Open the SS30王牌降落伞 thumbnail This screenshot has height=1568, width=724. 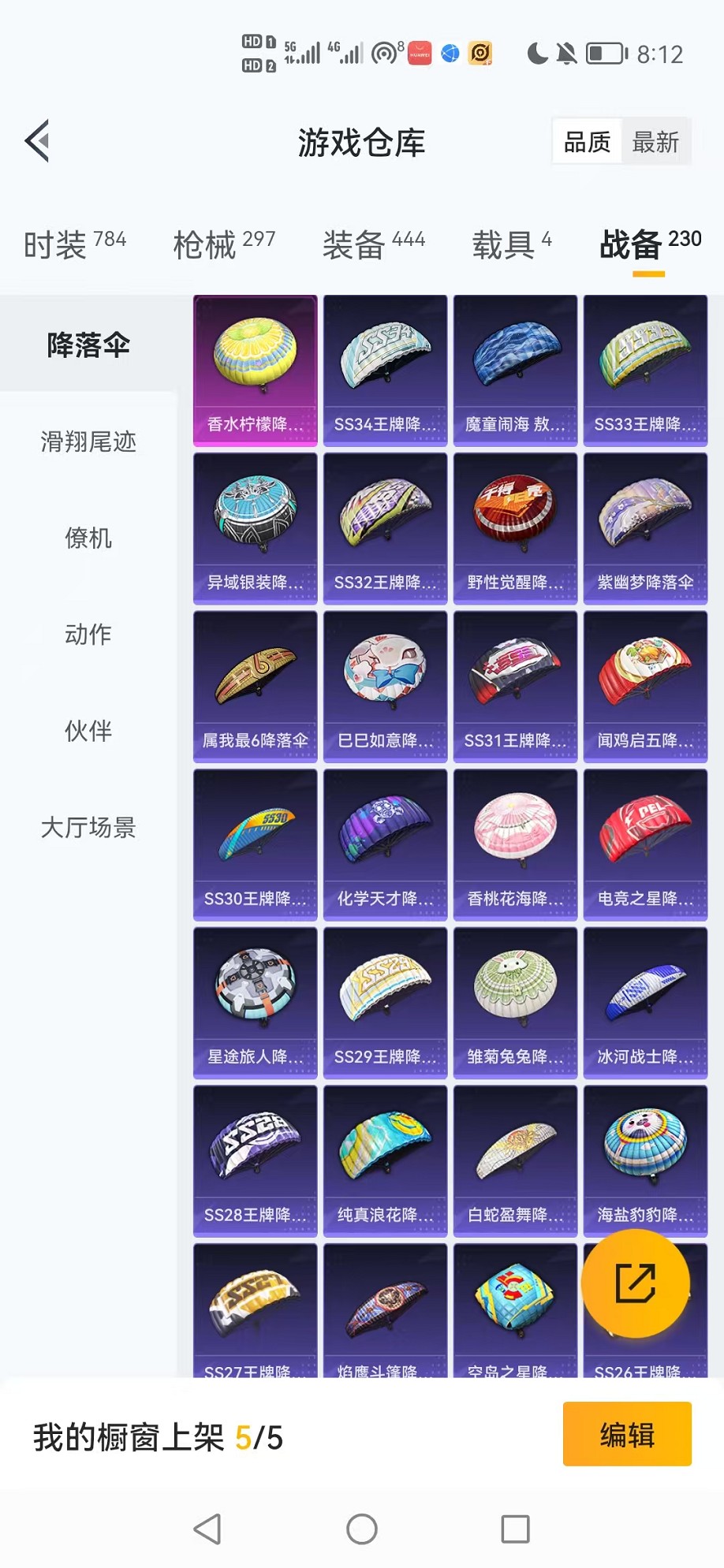[255, 844]
